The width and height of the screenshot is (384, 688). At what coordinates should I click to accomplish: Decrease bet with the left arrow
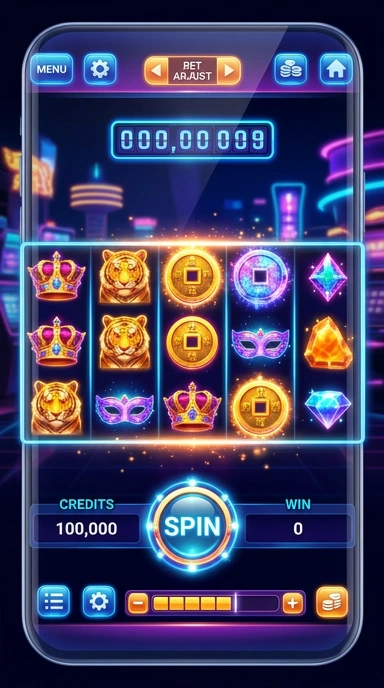click(x=156, y=70)
